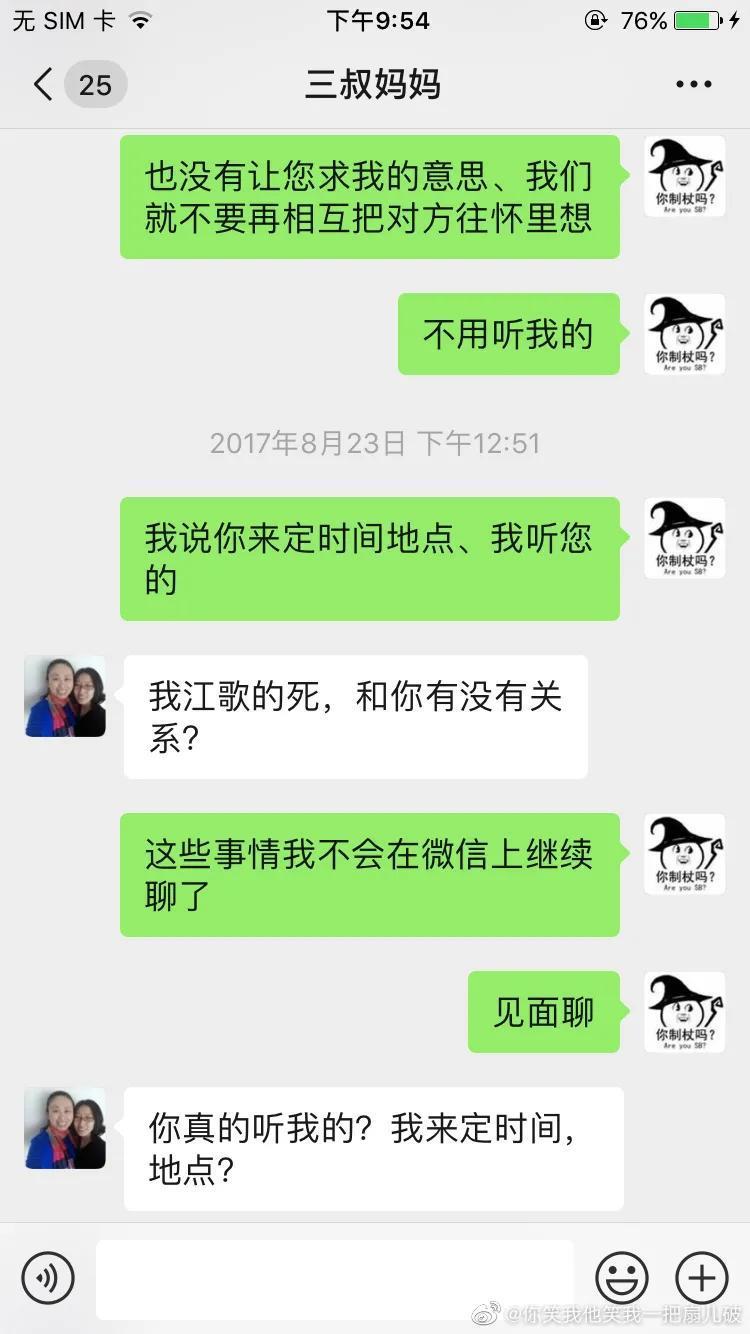Image resolution: width=750 pixels, height=1334 pixels.
Task: Open contact avatar beside 我江歌的死 message
Action: pyautogui.click(x=65, y=696)
